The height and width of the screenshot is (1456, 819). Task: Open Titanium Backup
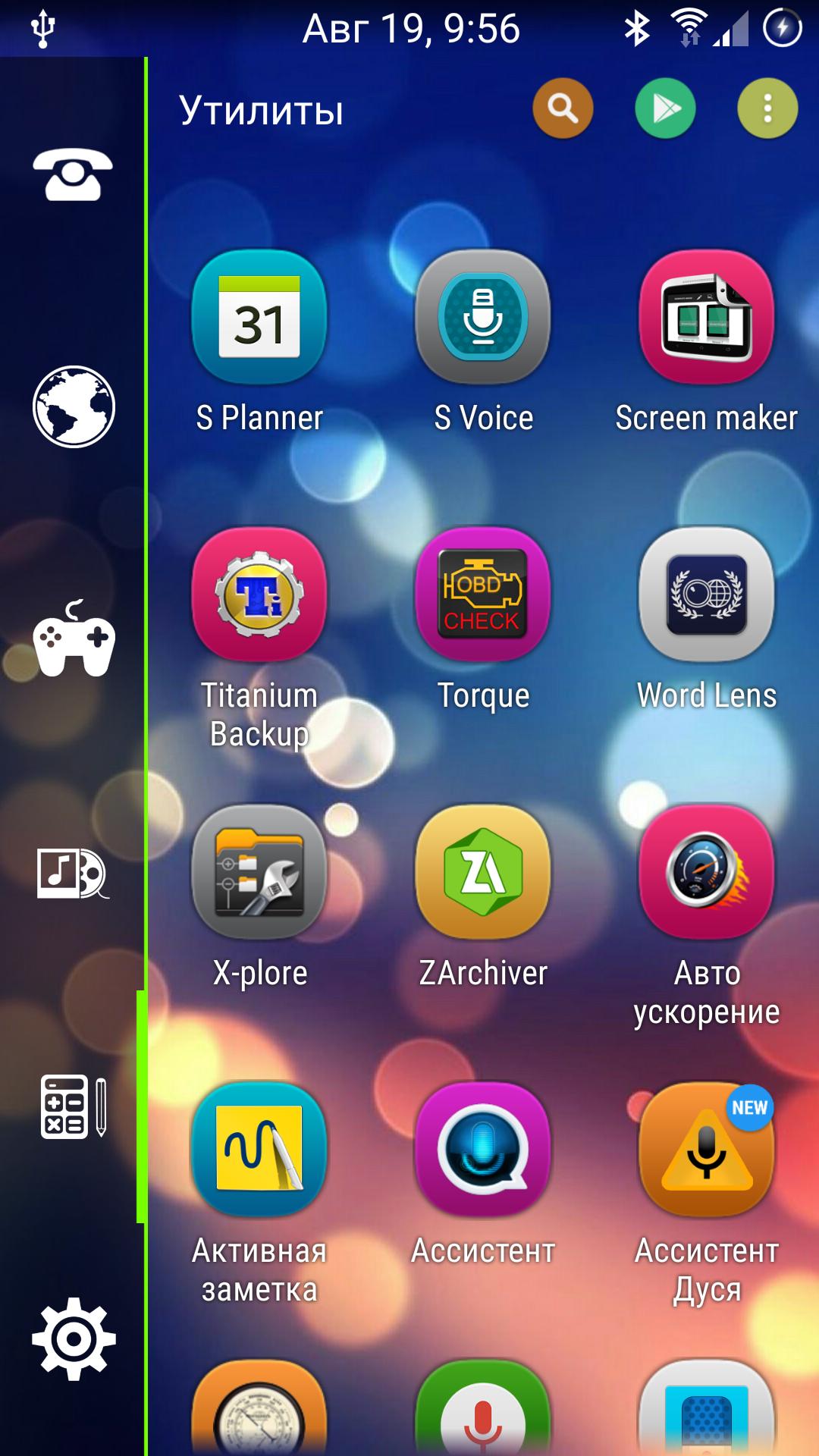(259, 595)
